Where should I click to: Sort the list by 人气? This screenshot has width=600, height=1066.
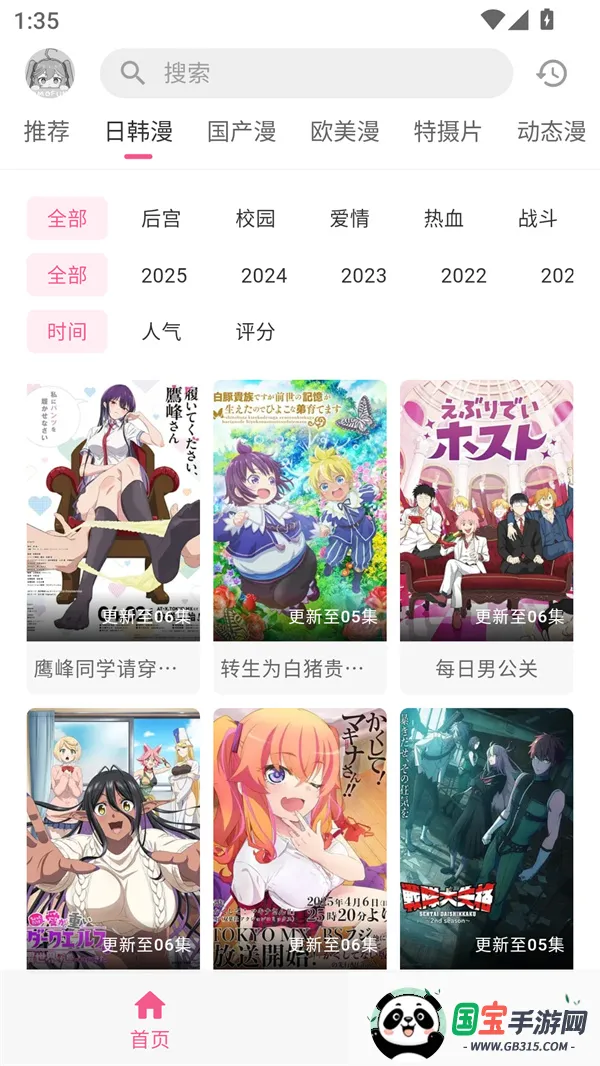[x=161, y=332]
